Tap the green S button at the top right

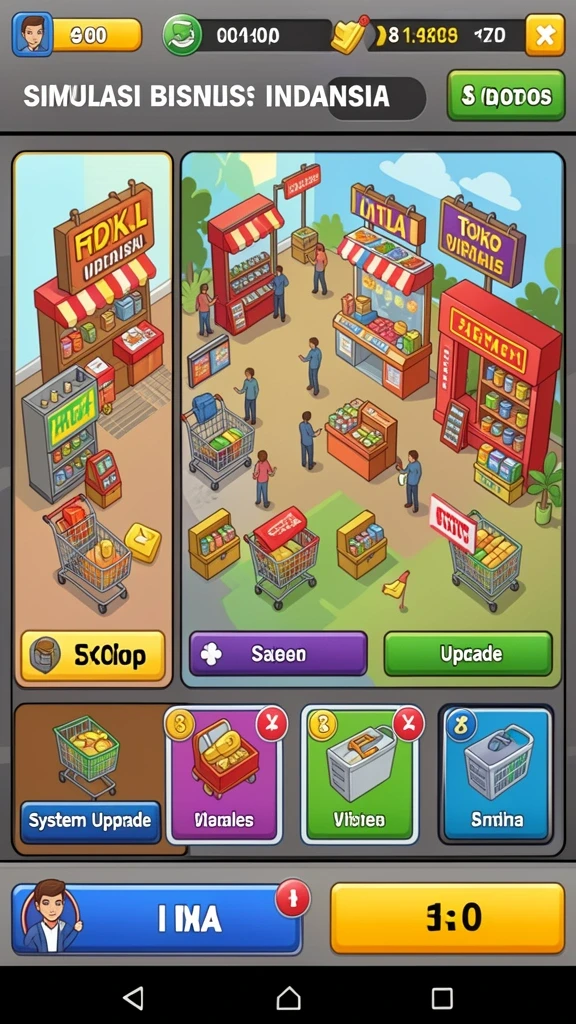tap(506, 96)
